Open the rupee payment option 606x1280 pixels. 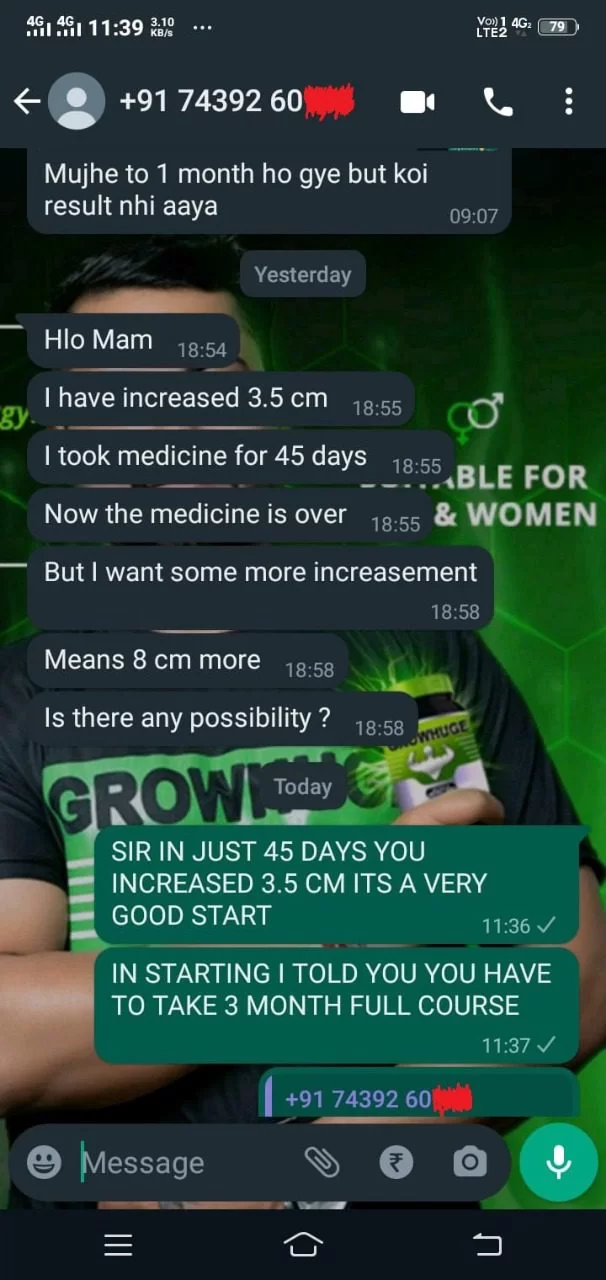coord(396,1162)
